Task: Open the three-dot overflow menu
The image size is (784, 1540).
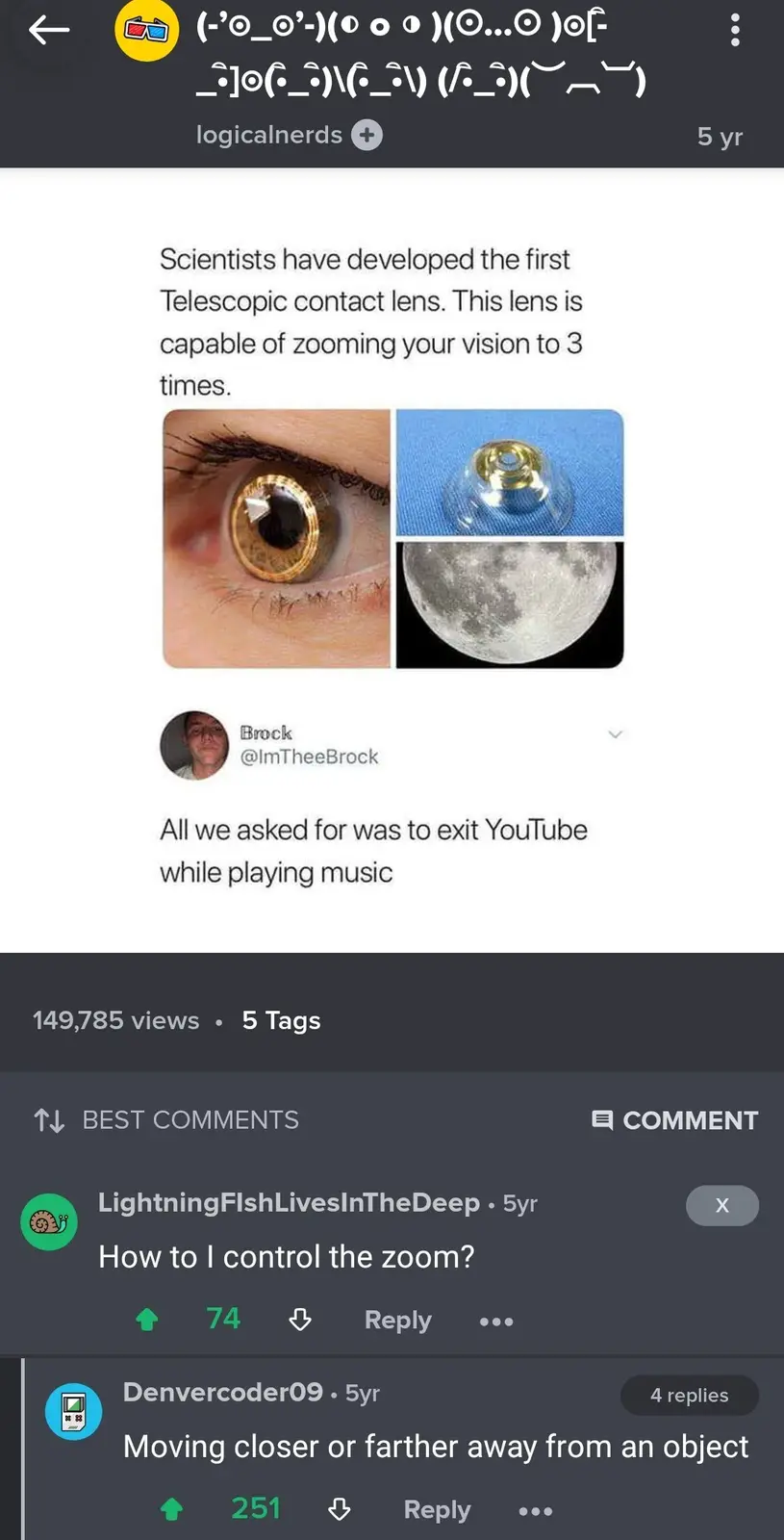Action: pyautogui.click(x=735, y=31)
